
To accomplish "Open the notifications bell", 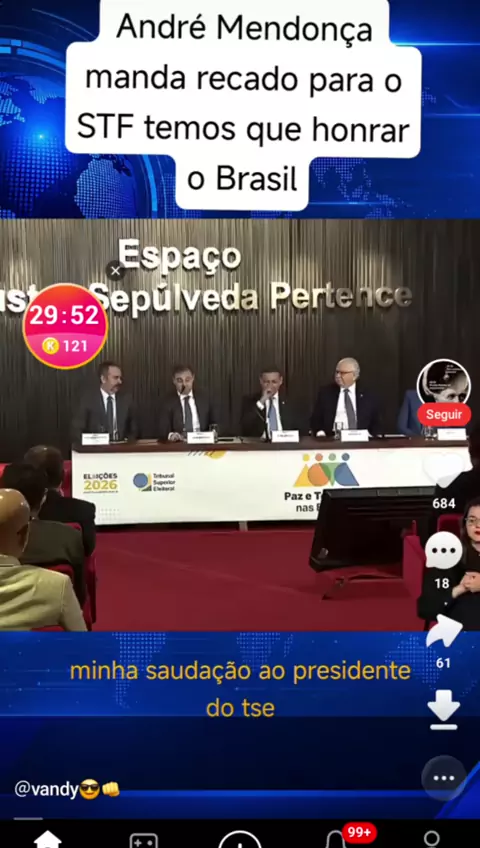I will tap(336, 839).
